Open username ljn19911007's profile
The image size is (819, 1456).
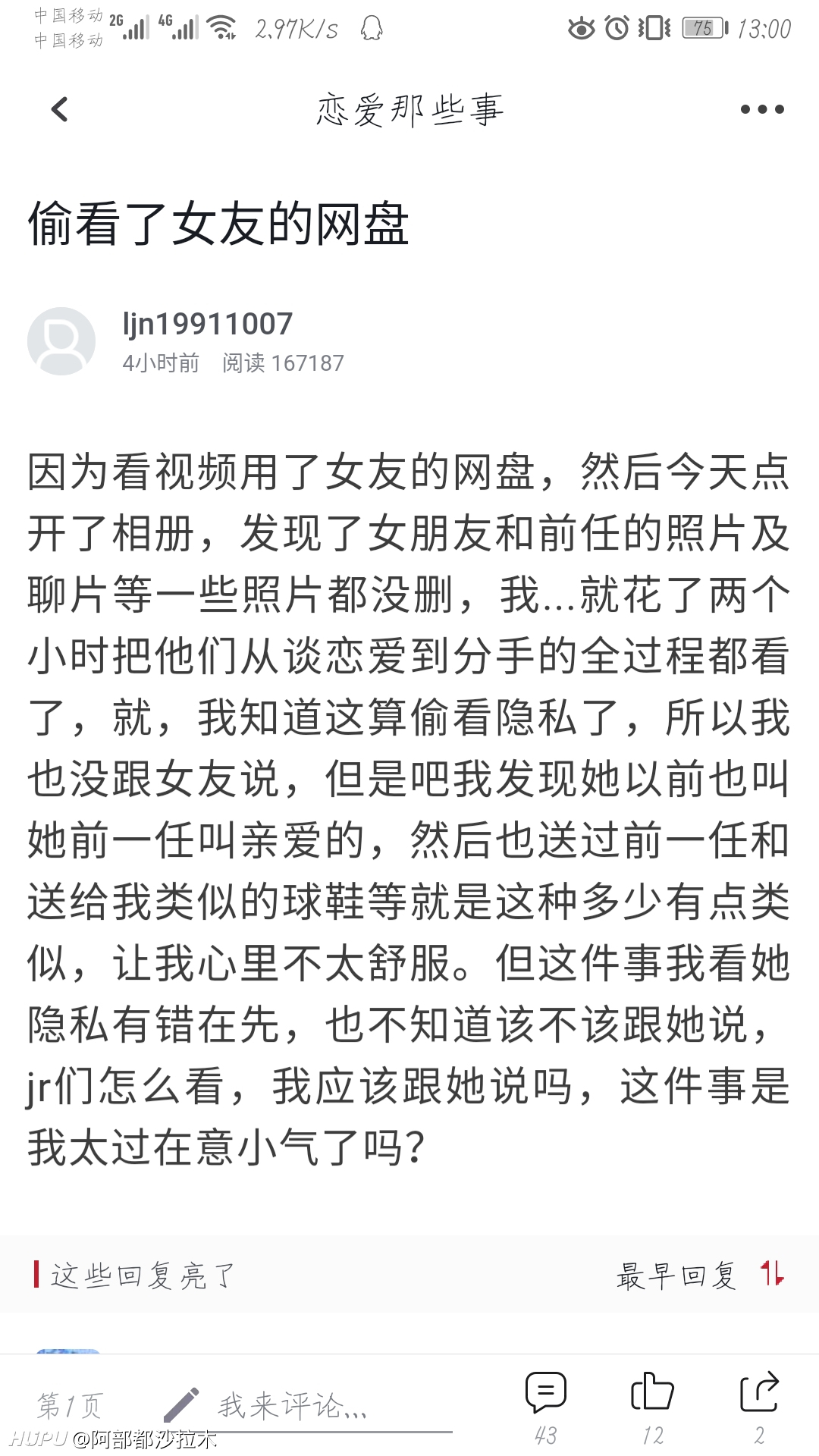tap(208, 324)
